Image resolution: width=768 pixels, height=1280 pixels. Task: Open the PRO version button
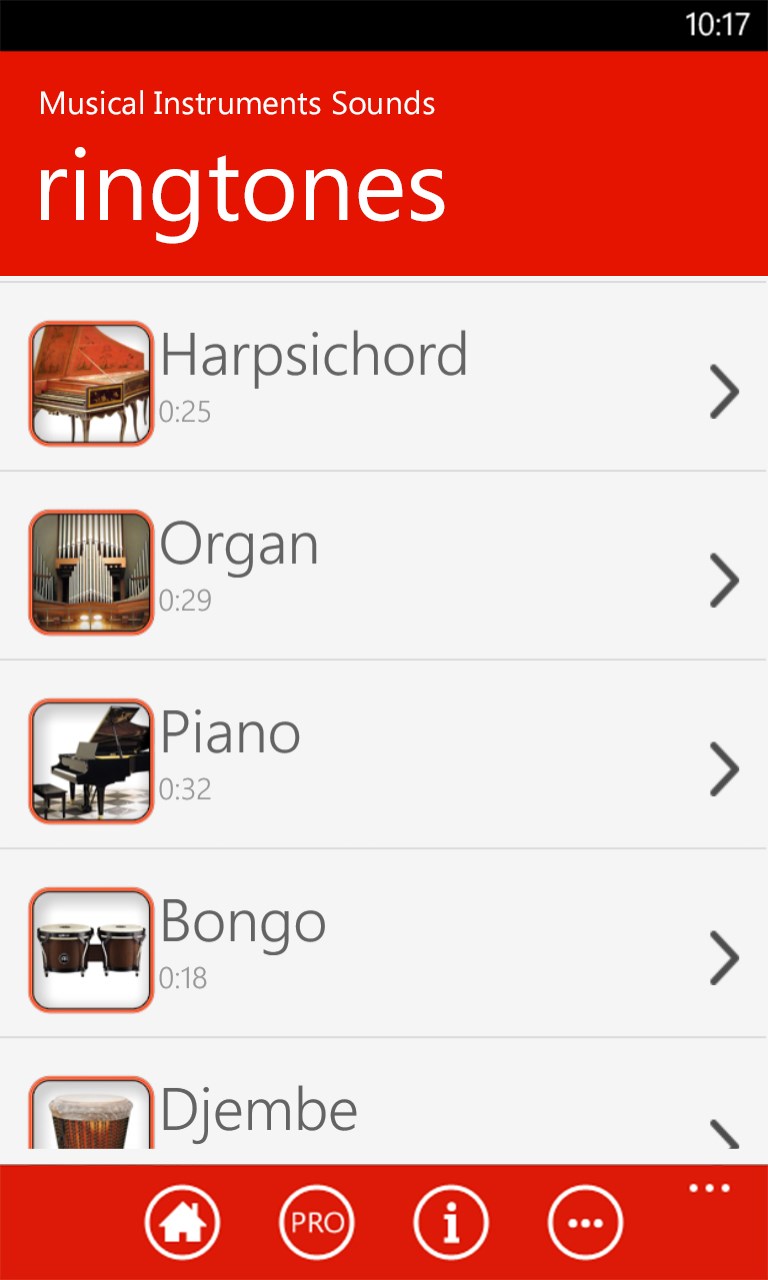[x=316, y=1222]
